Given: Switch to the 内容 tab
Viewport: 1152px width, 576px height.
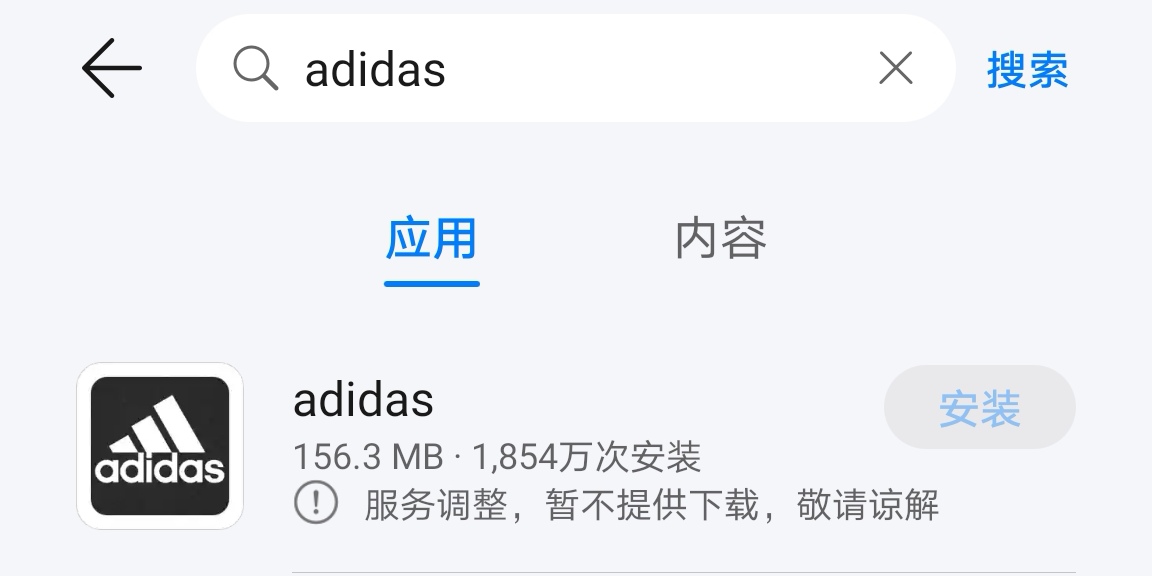Looking at the screenshot, I should click(721, 240).
